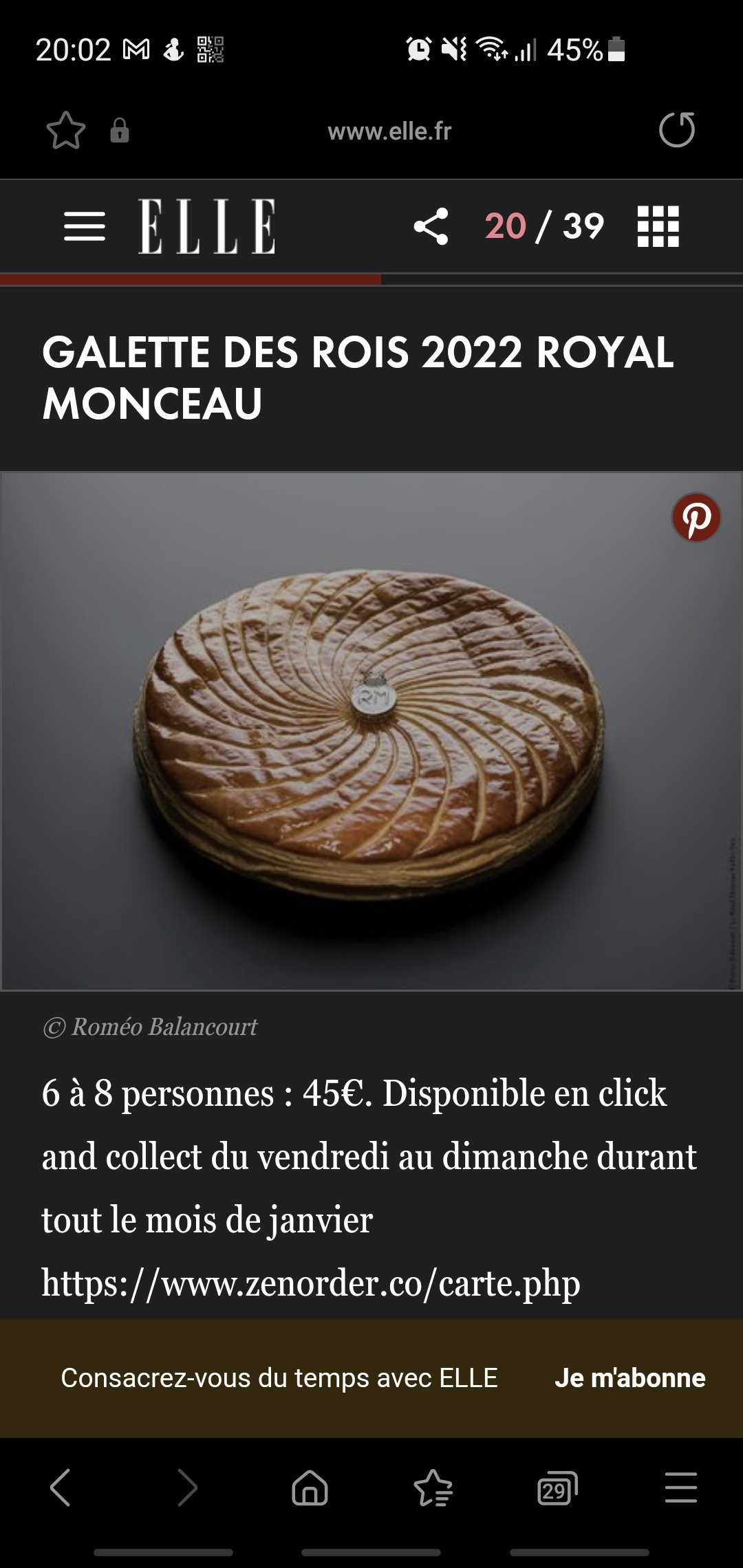Pin the galette photo on Pinterest
The height and width of the screenshot is (1568, 743).
point(696,517)
